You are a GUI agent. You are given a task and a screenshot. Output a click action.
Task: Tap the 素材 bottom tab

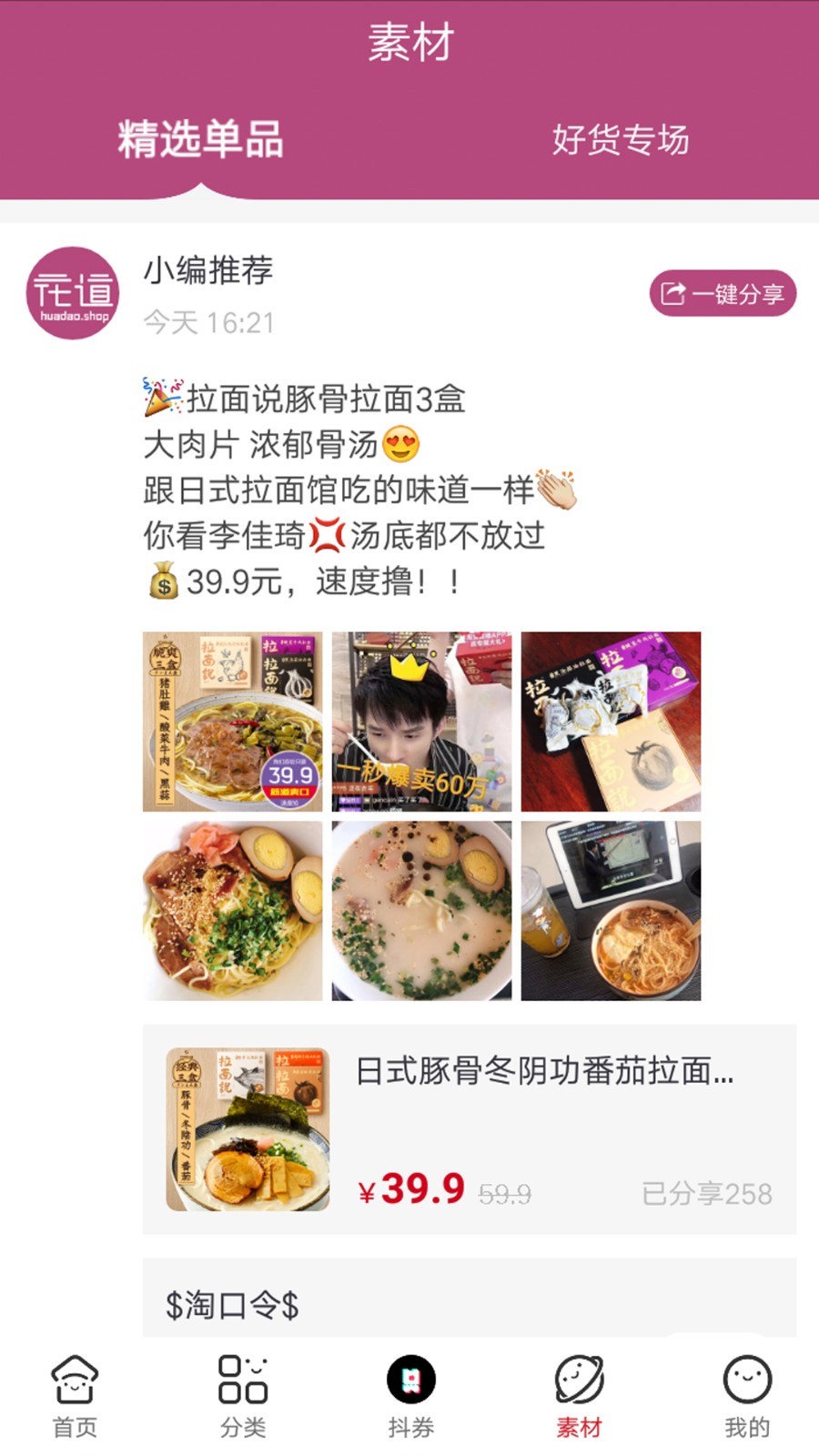(579, 1397)
